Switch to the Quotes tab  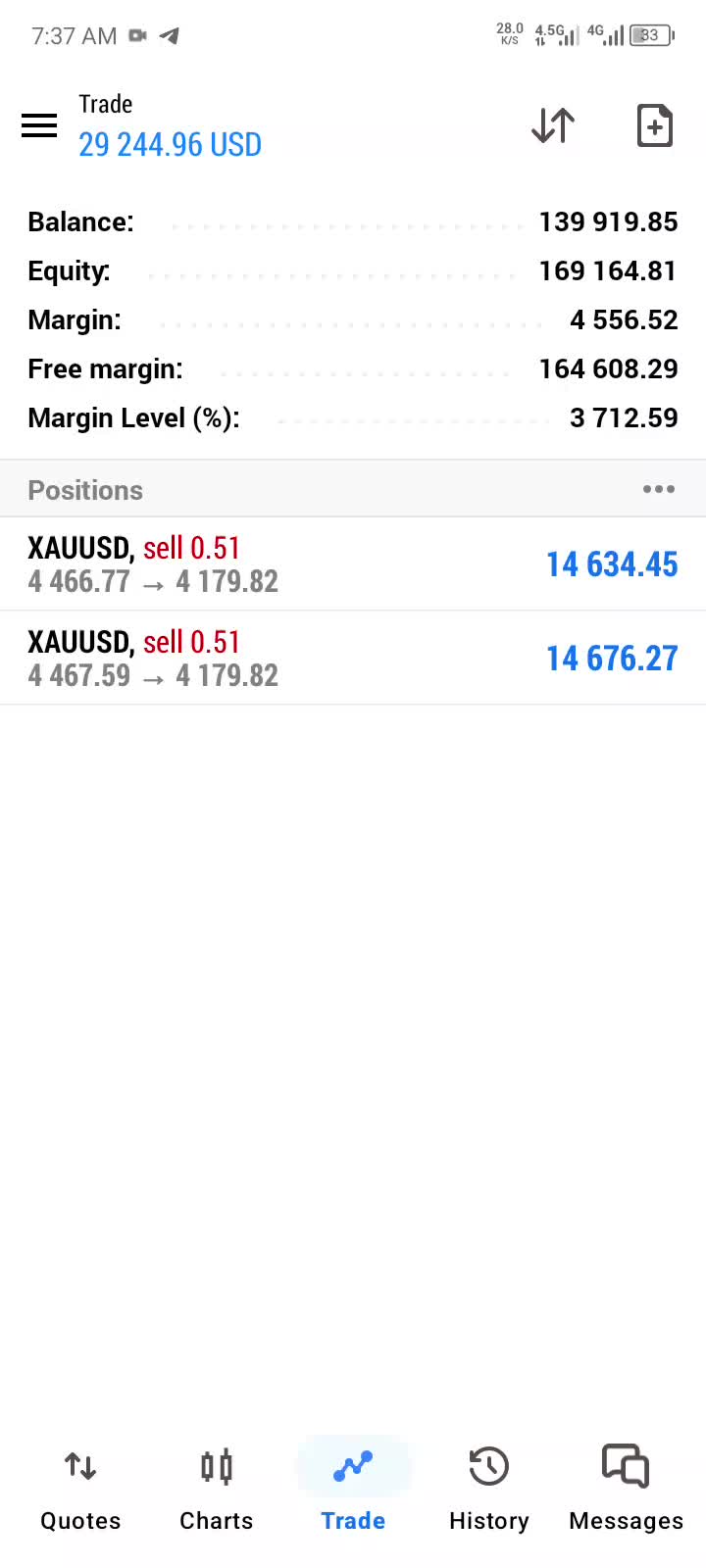coord(80,1490)
